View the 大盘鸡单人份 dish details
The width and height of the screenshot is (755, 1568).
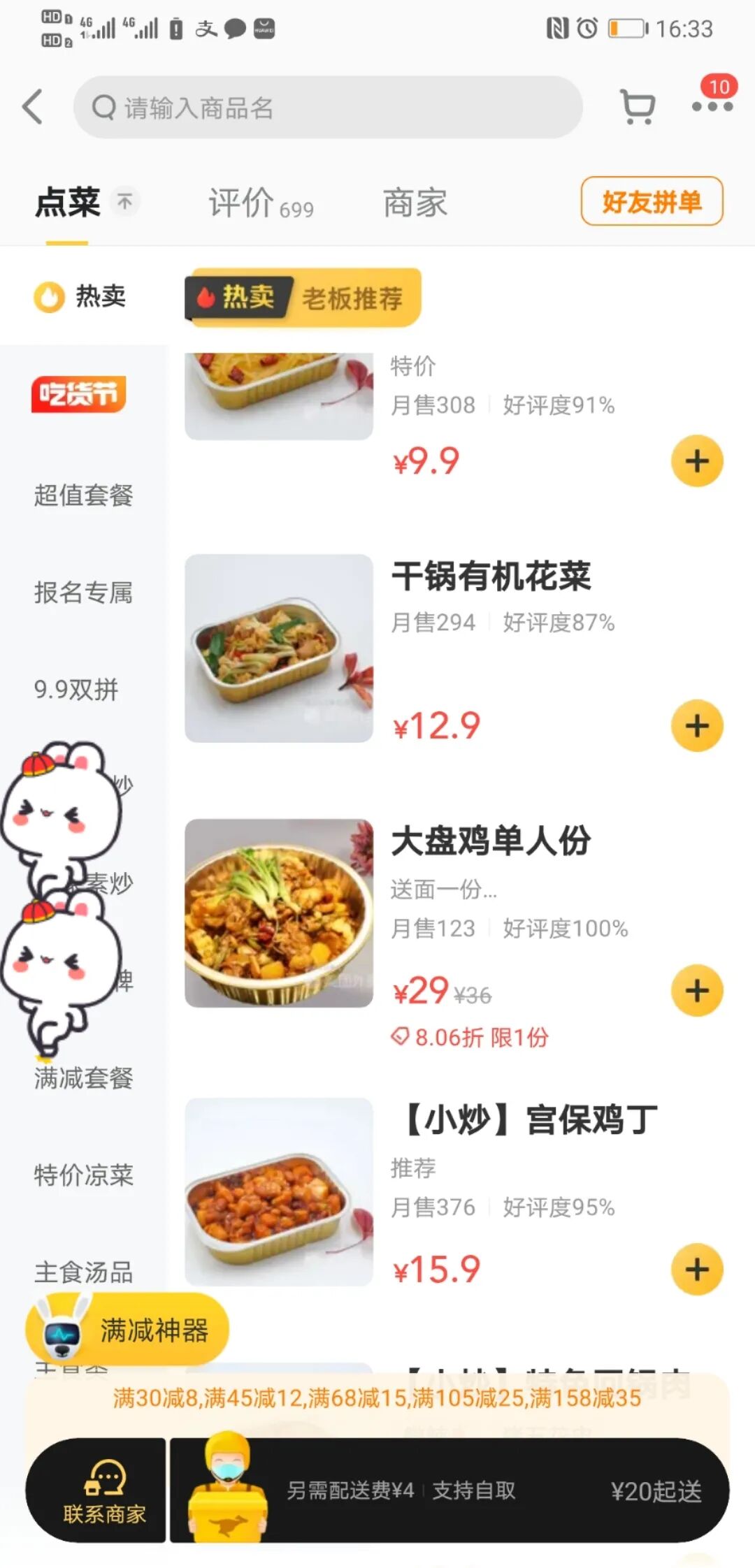coord(490,841)
